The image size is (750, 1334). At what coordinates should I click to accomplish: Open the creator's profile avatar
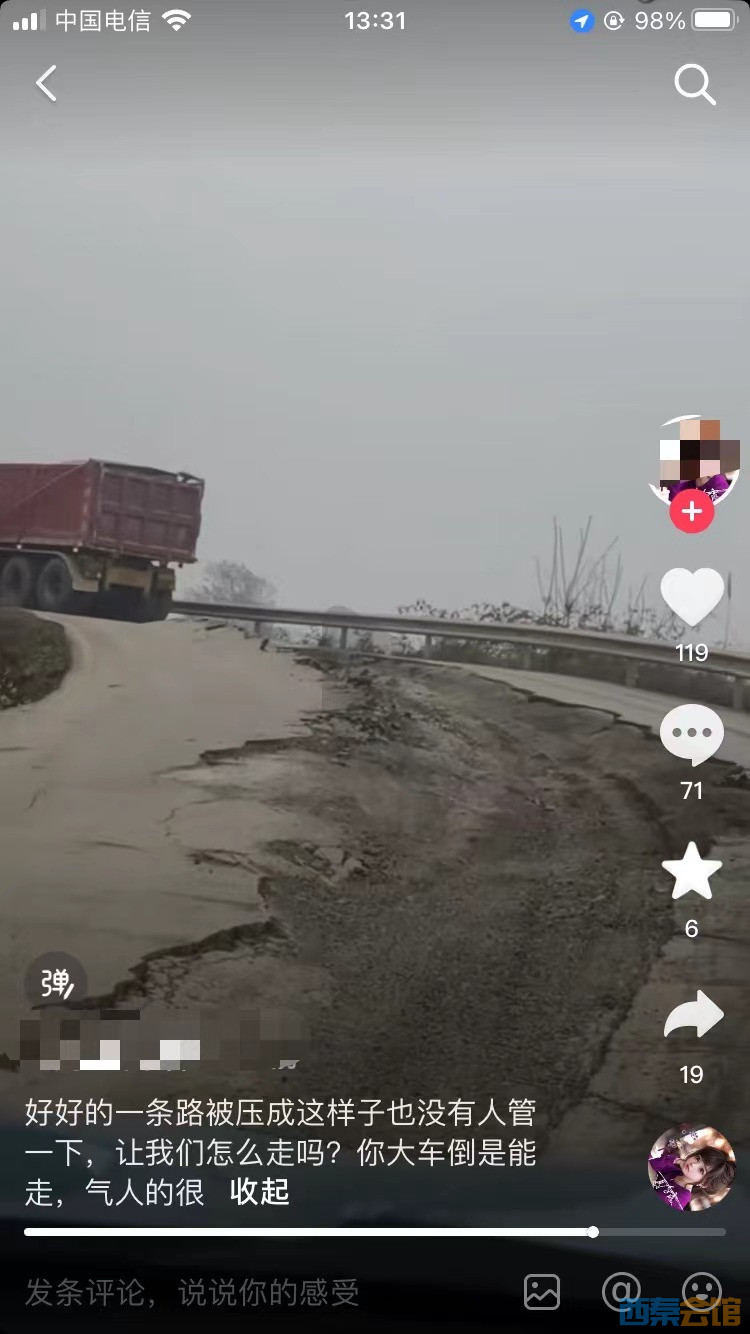(692, 458)
